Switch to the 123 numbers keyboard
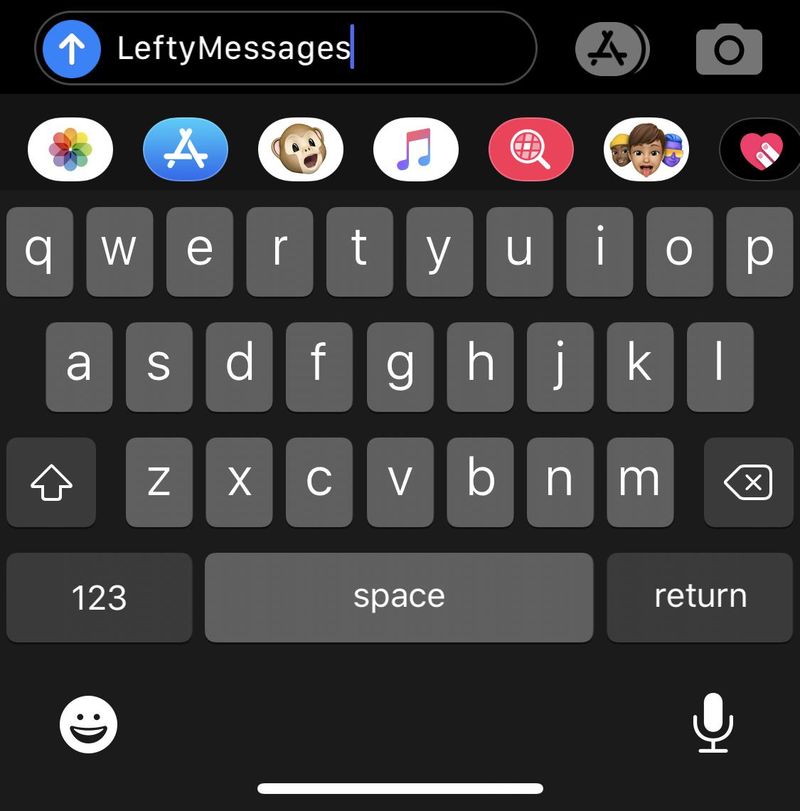 (99, 598)
